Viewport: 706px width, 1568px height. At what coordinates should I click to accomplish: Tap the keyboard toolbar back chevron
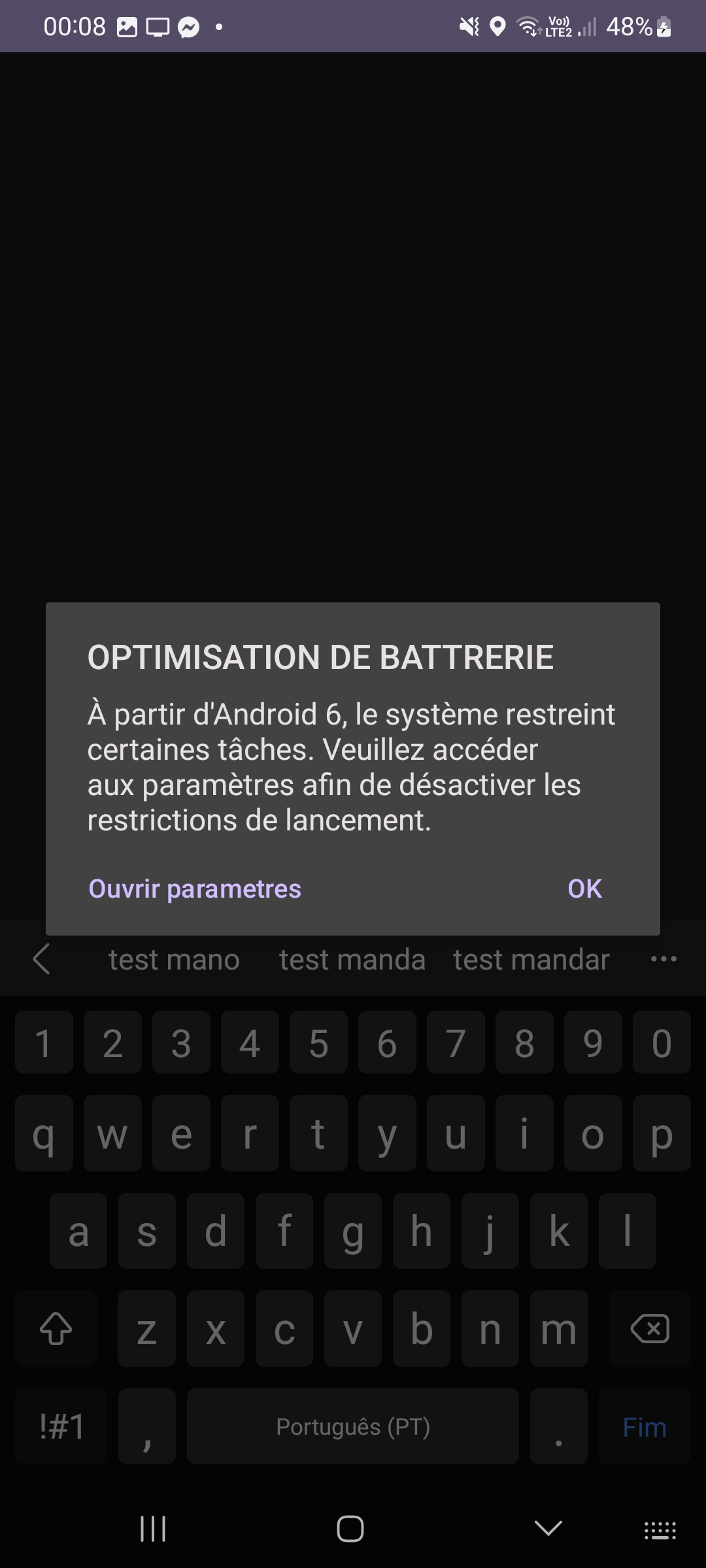tap(41, 959)
